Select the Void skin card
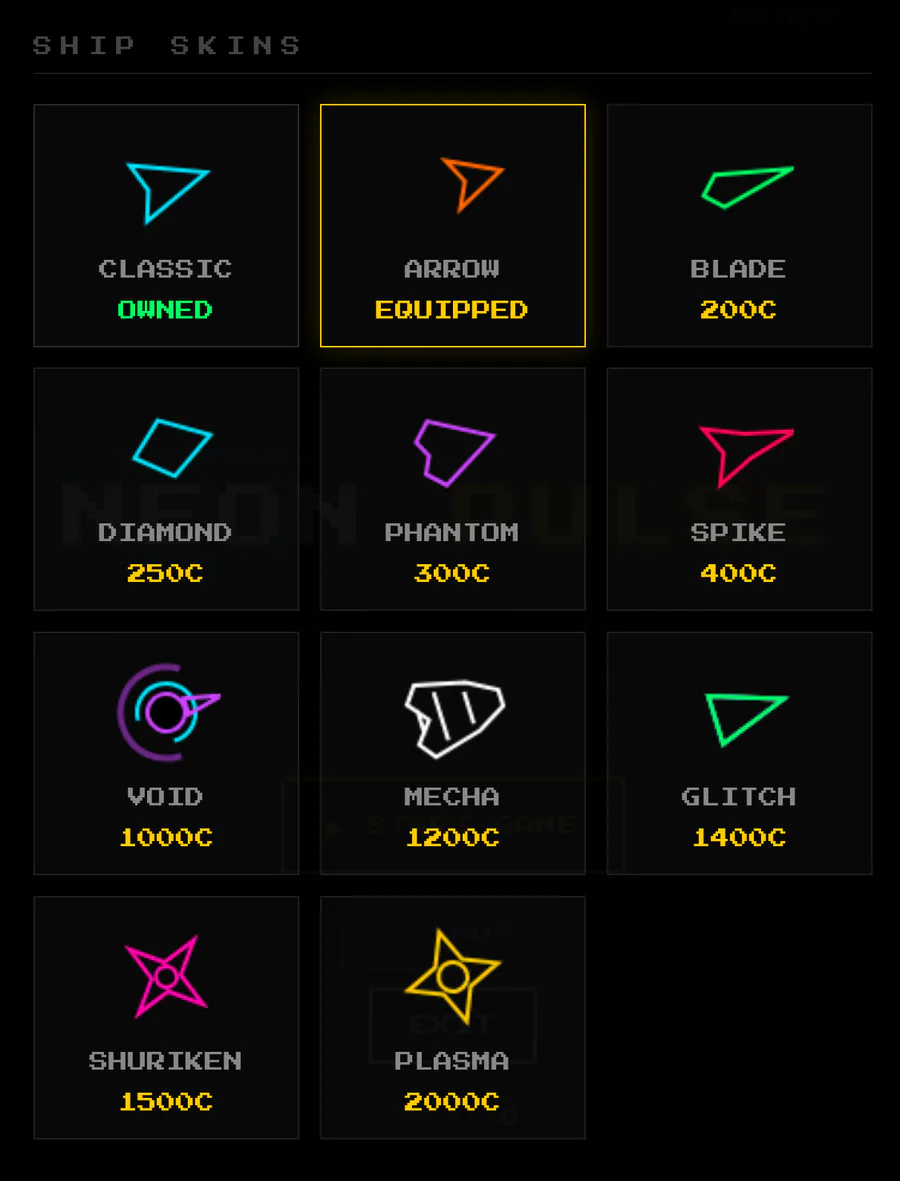 (x=166, y=753)
